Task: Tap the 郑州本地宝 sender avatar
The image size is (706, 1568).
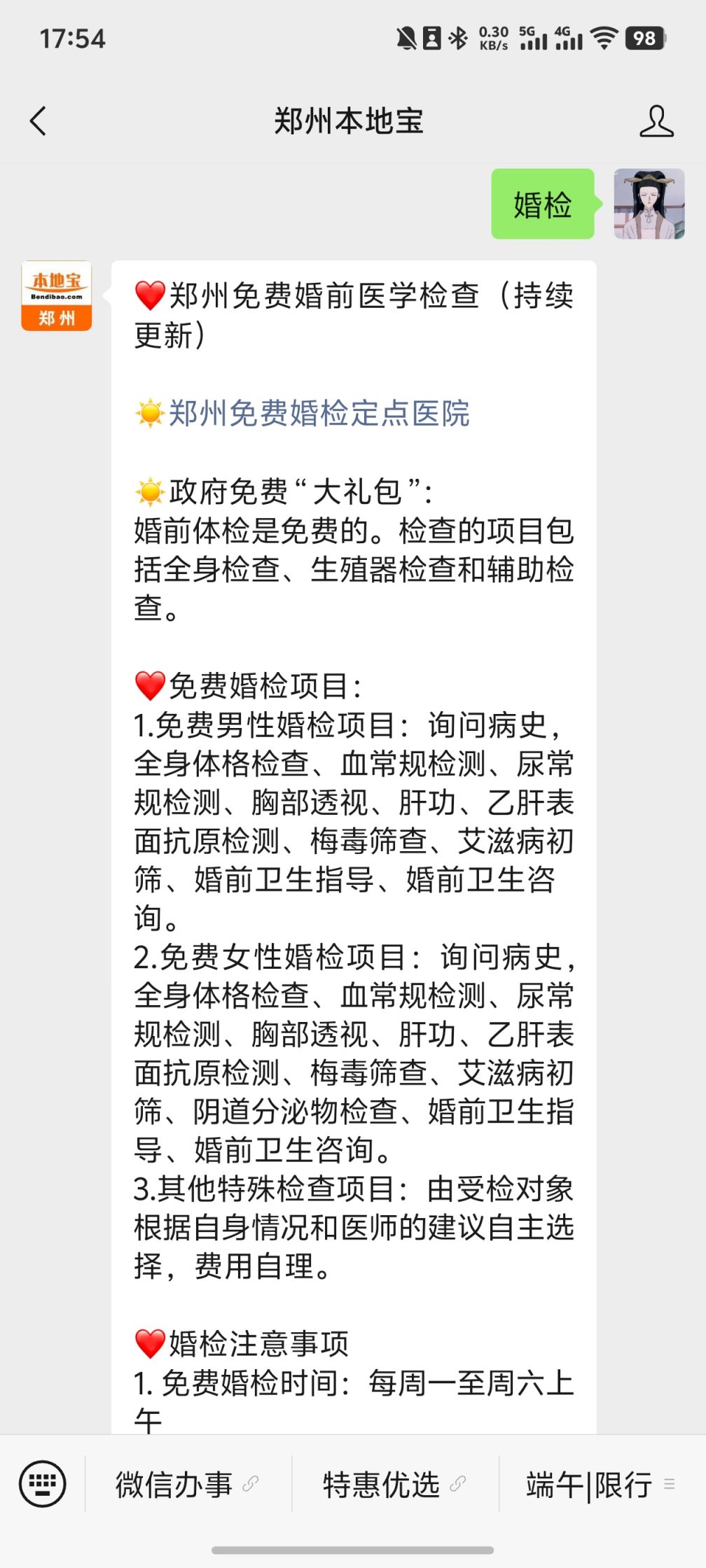Action: pyautogui.click(x=56, y=295)
